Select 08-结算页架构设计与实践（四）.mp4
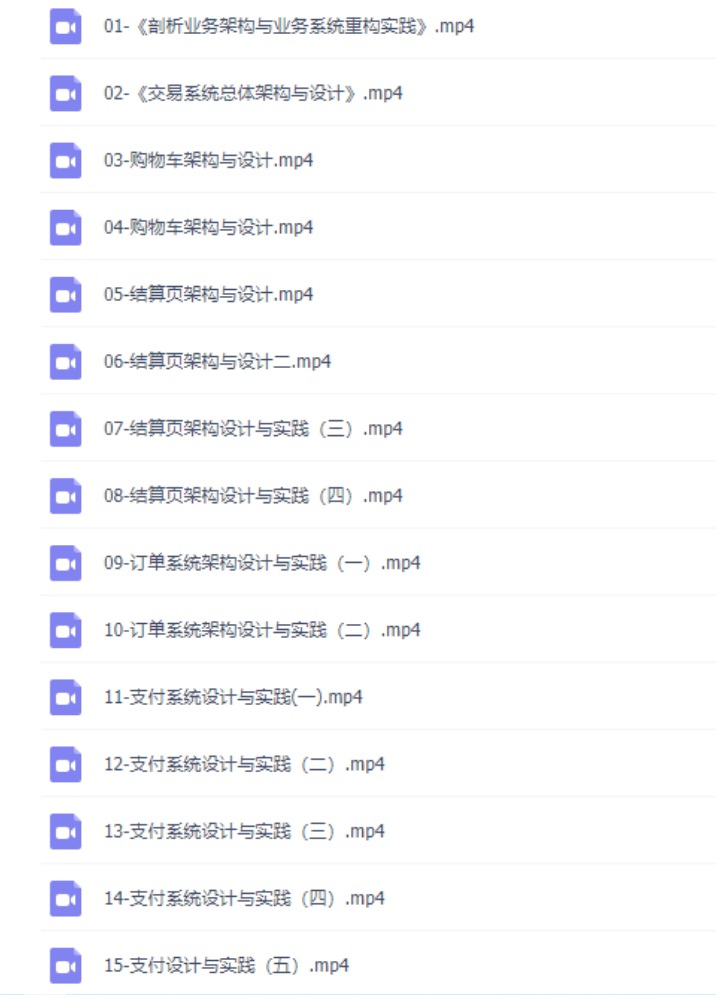Image resolution: width=716 pixels, height=995 pixels. coord(253,495)
